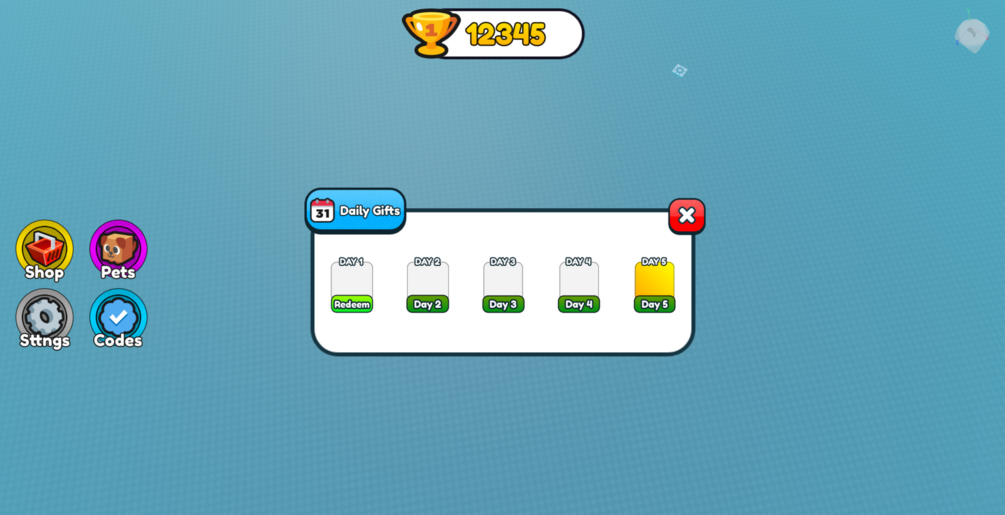Open the Codes menu
The image size is (1005, 515).
pyautogui.click(x=118, y=318)
